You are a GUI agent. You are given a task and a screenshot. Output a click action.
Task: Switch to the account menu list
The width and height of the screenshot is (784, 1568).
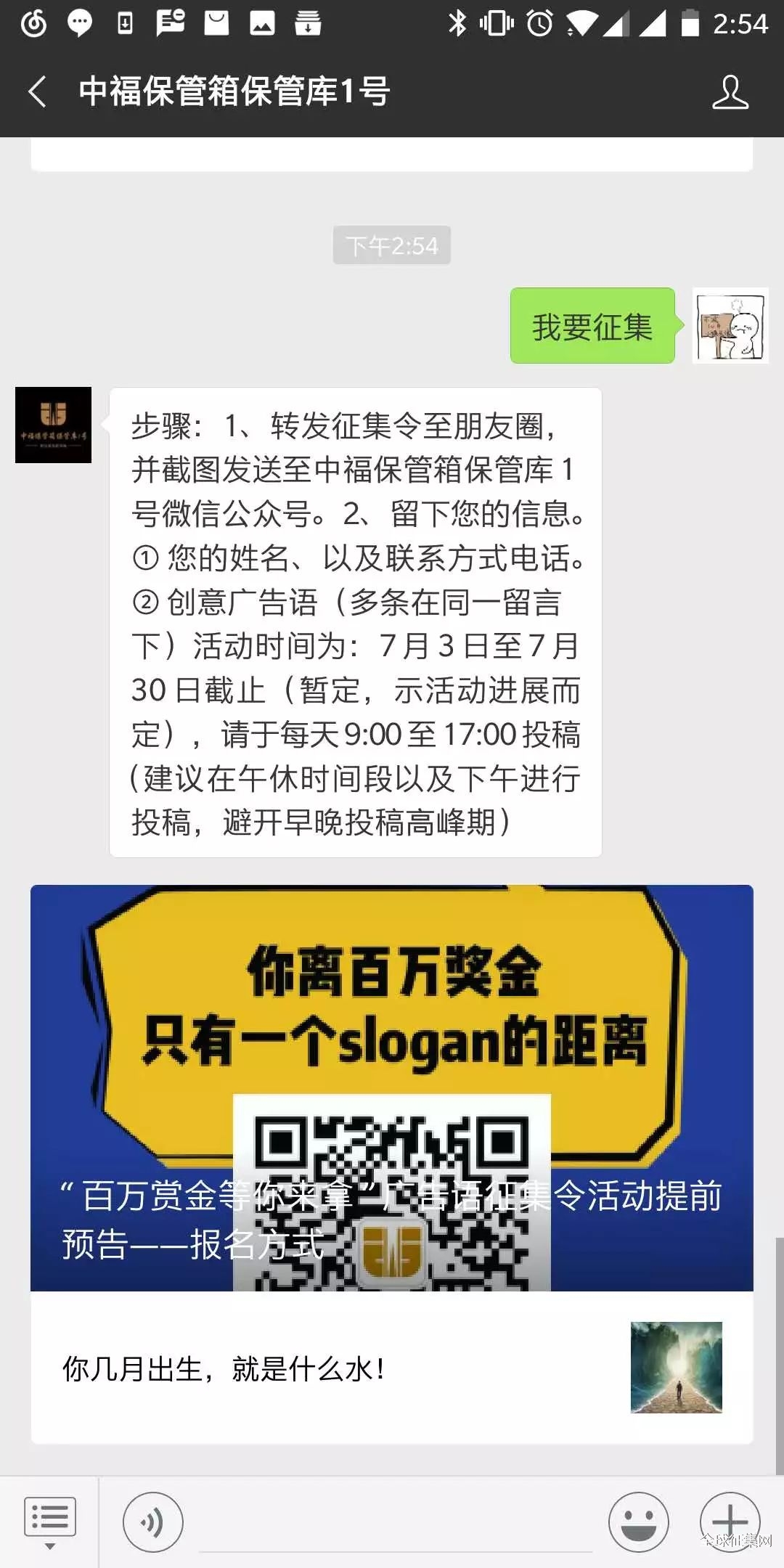pos(49,1521)
